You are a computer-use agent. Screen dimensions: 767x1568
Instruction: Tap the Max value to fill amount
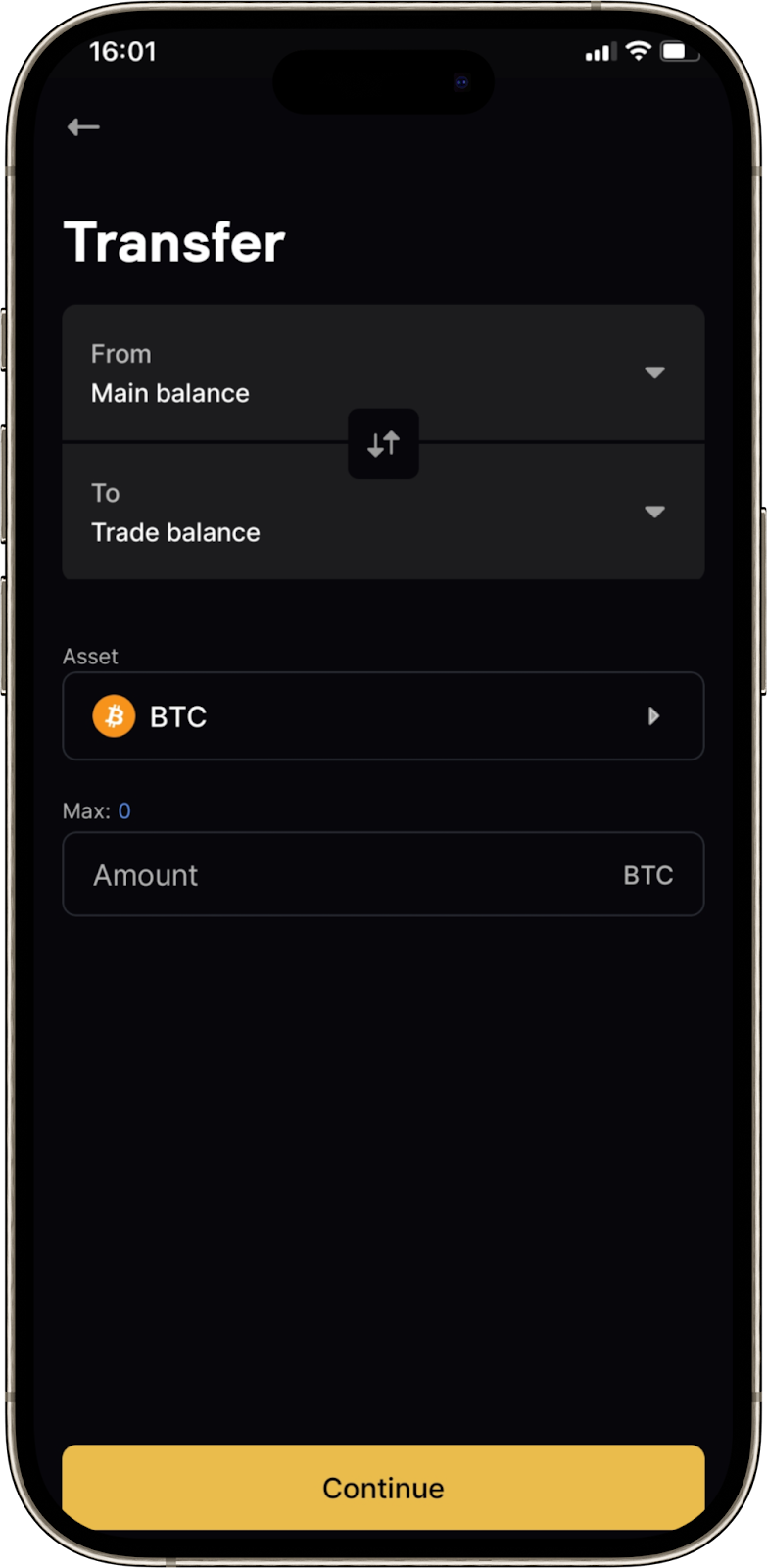point(124,811)
